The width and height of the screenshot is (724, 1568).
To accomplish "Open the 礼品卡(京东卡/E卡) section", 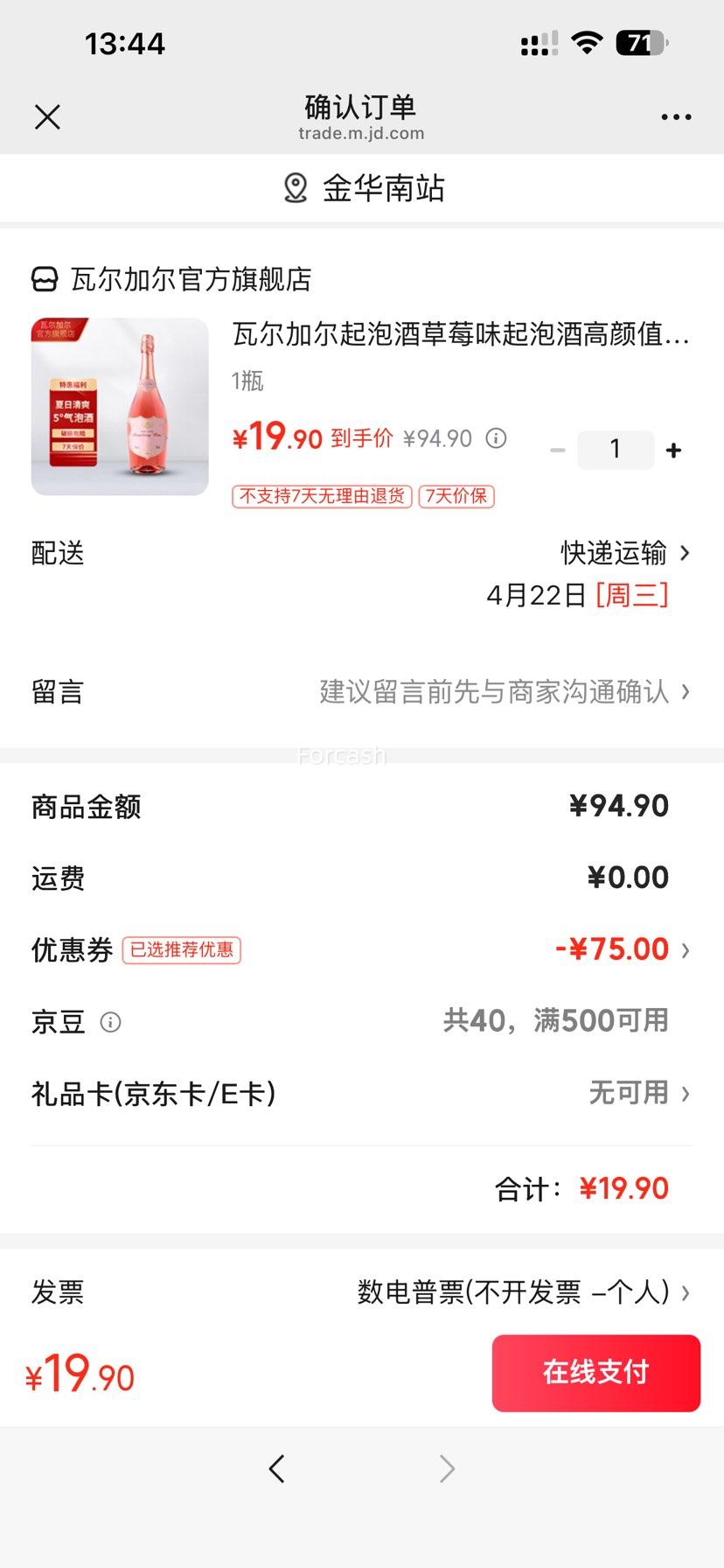I will [x=685, y=1094].
